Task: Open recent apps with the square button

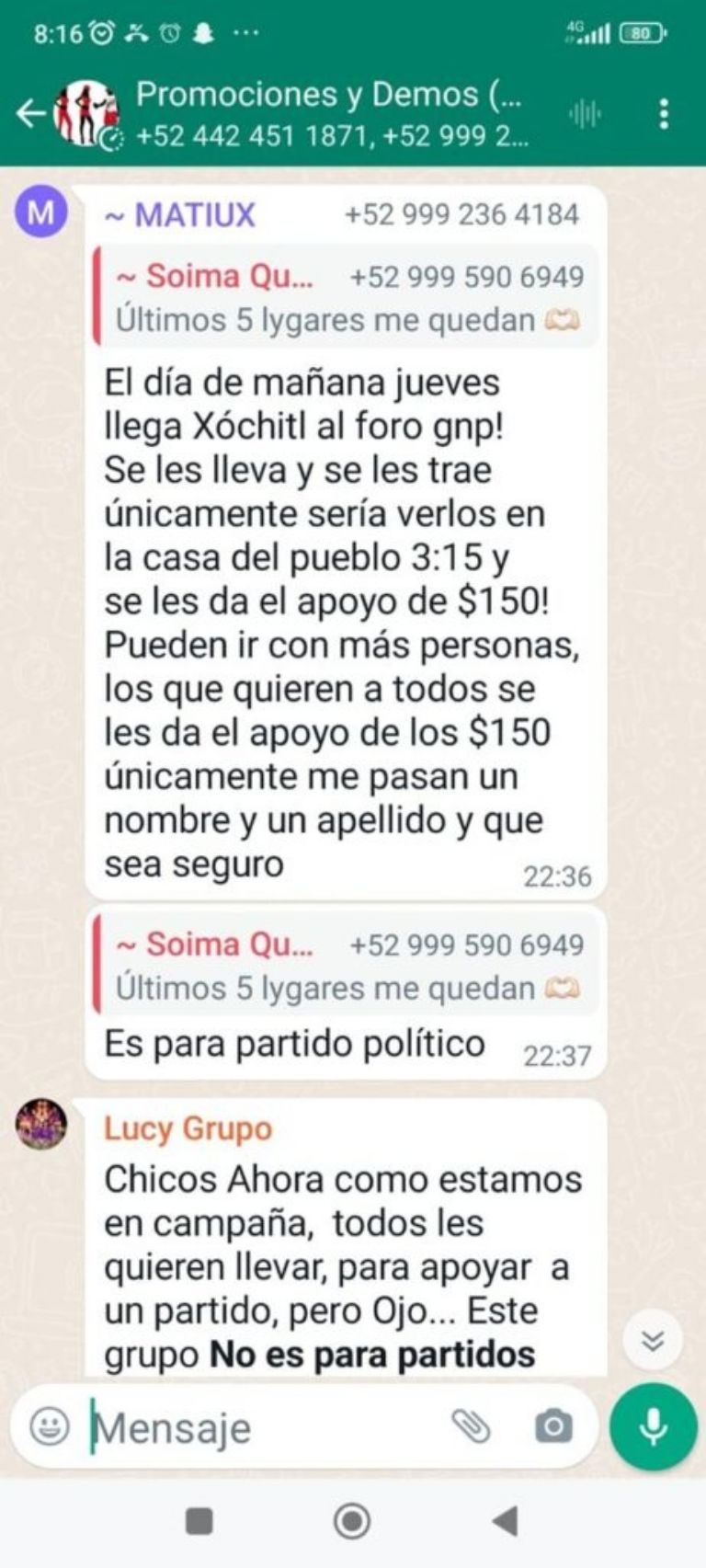Action: click(199, 1521)
